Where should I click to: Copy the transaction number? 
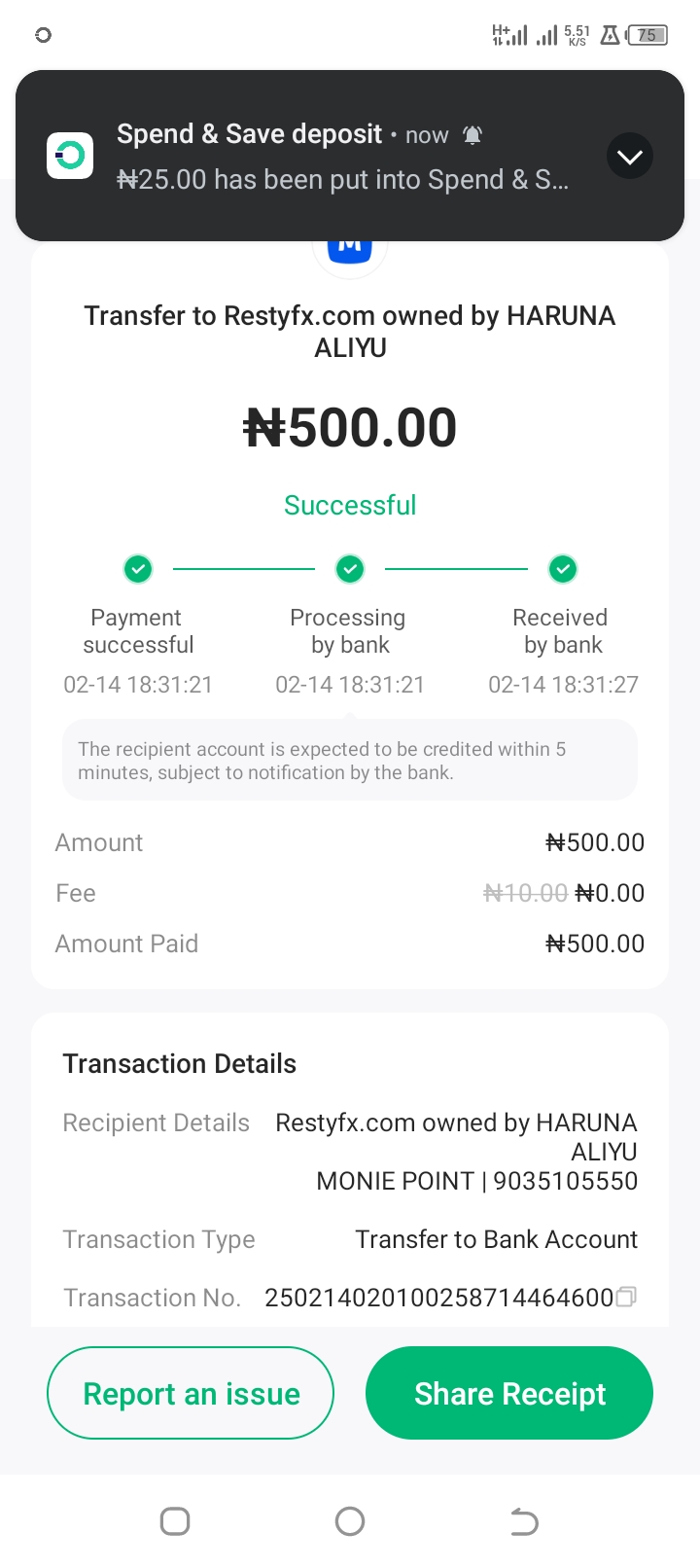tap(626, 1297)
